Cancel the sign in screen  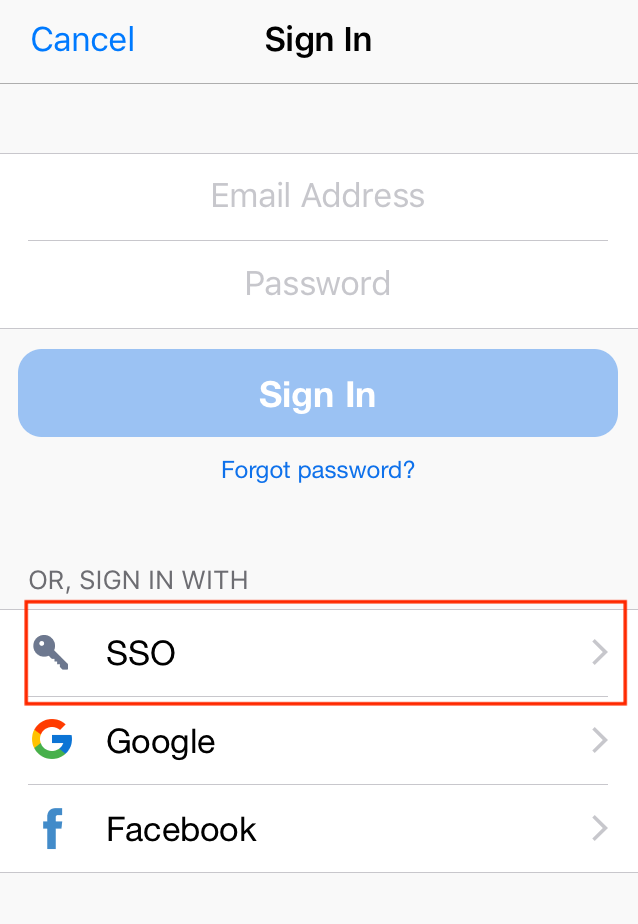point(83,40)
